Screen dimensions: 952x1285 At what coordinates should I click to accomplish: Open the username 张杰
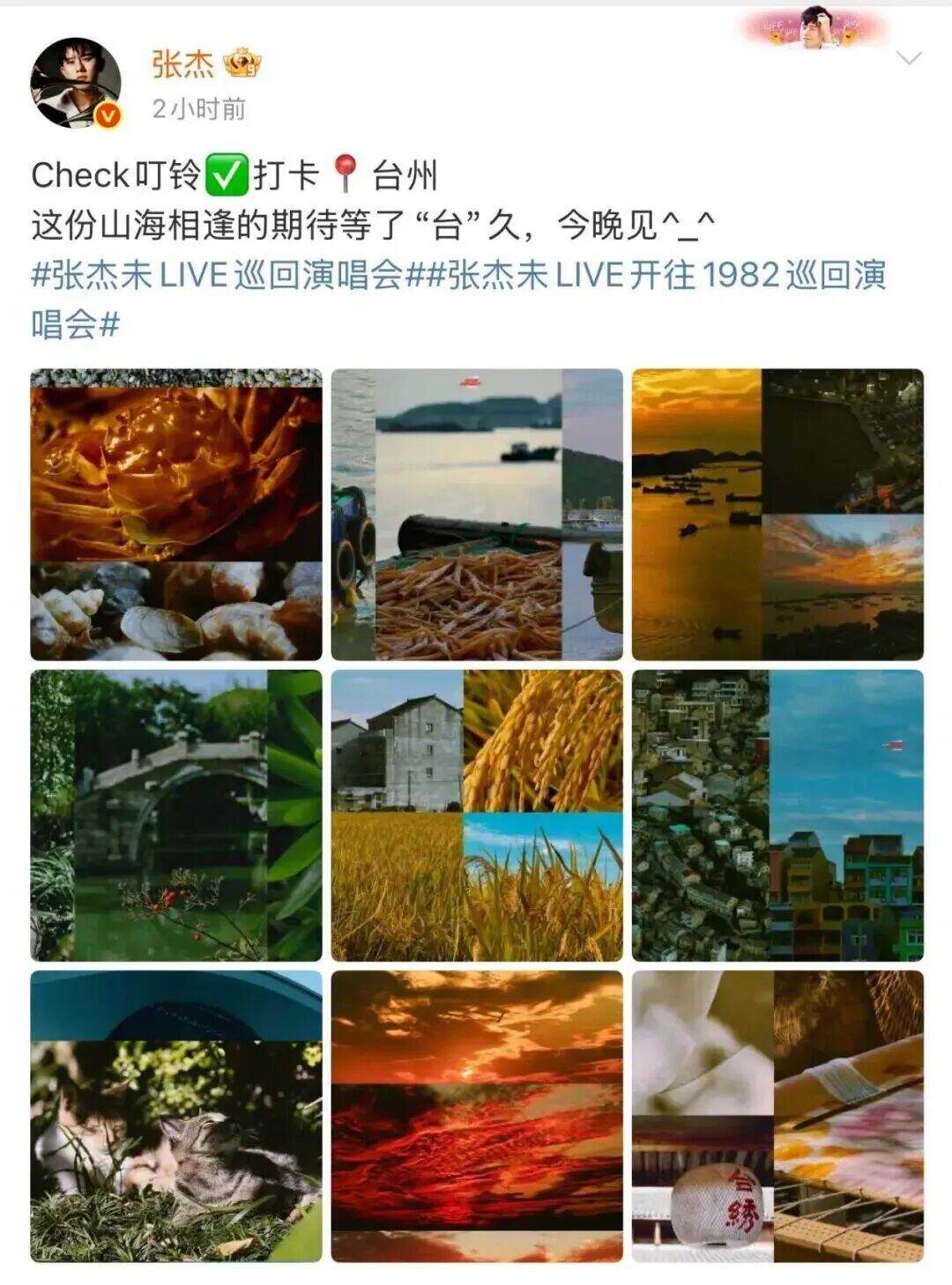pyautogui.click(x=182, y=64)
